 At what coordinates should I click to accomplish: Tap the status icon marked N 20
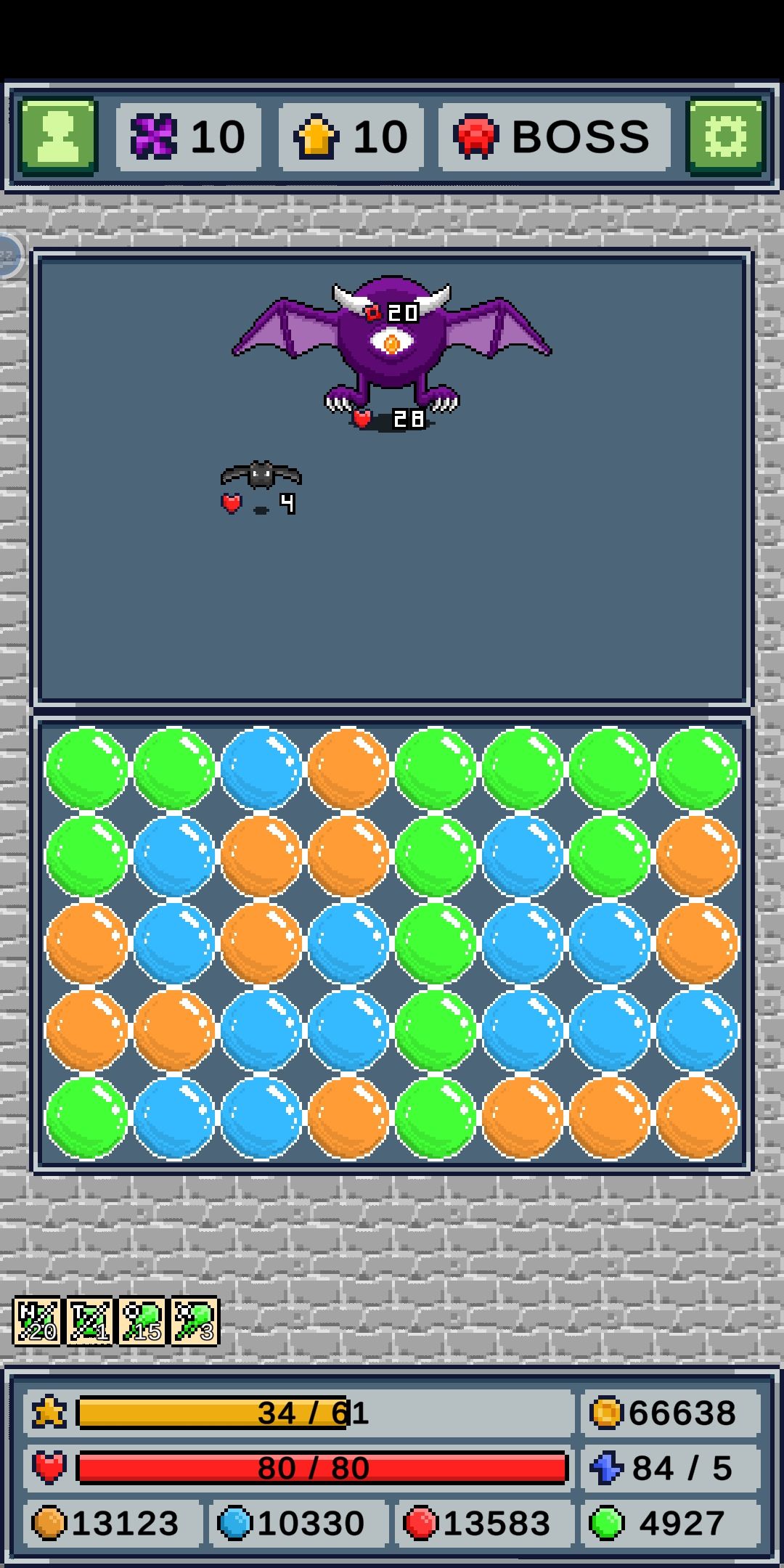tap(37, 1321)
